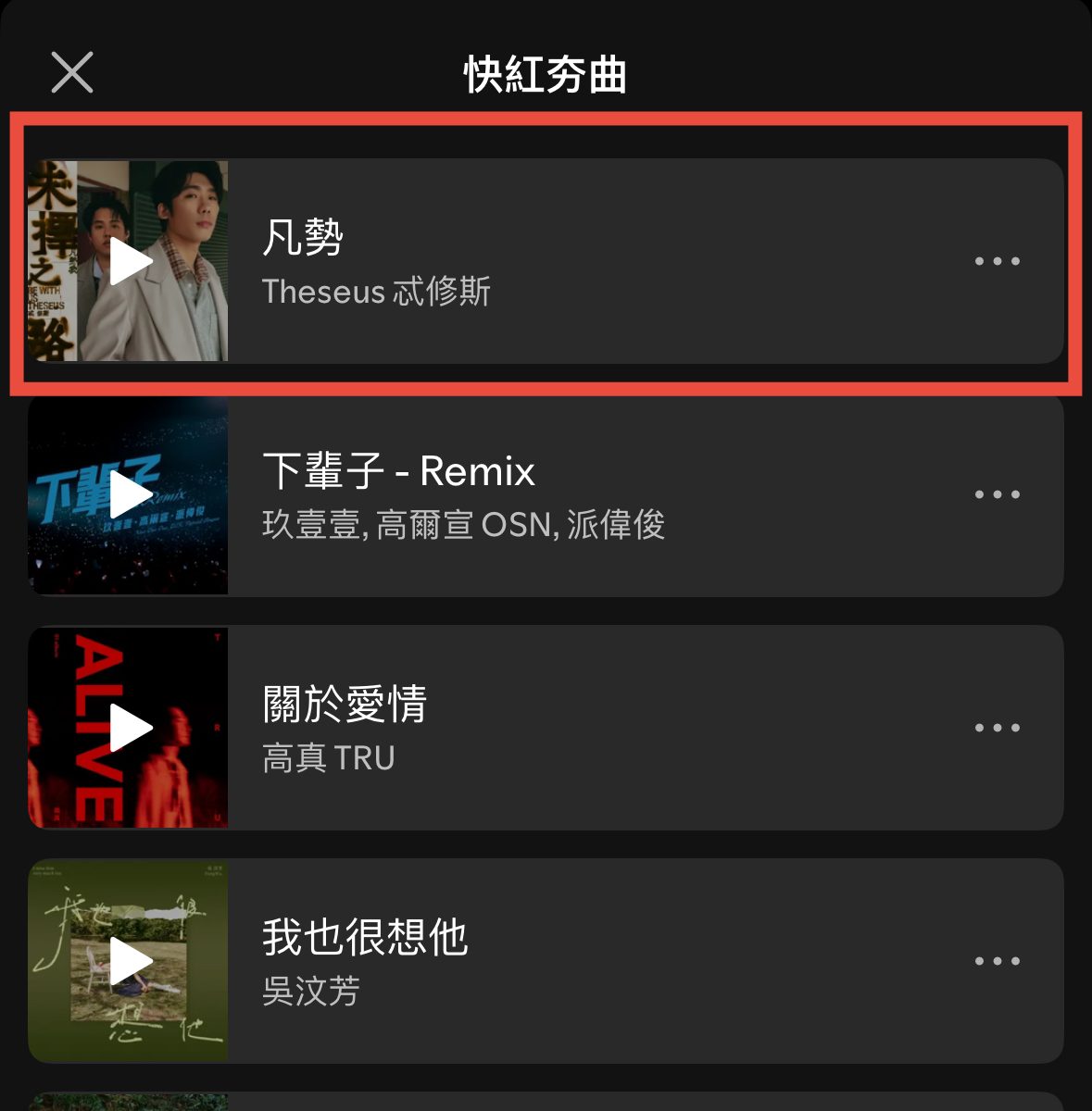Viewport: 1092px width, 1111px height.
Task: Play 我也很想他 by 吳汶芳
Action: point(129,961)
